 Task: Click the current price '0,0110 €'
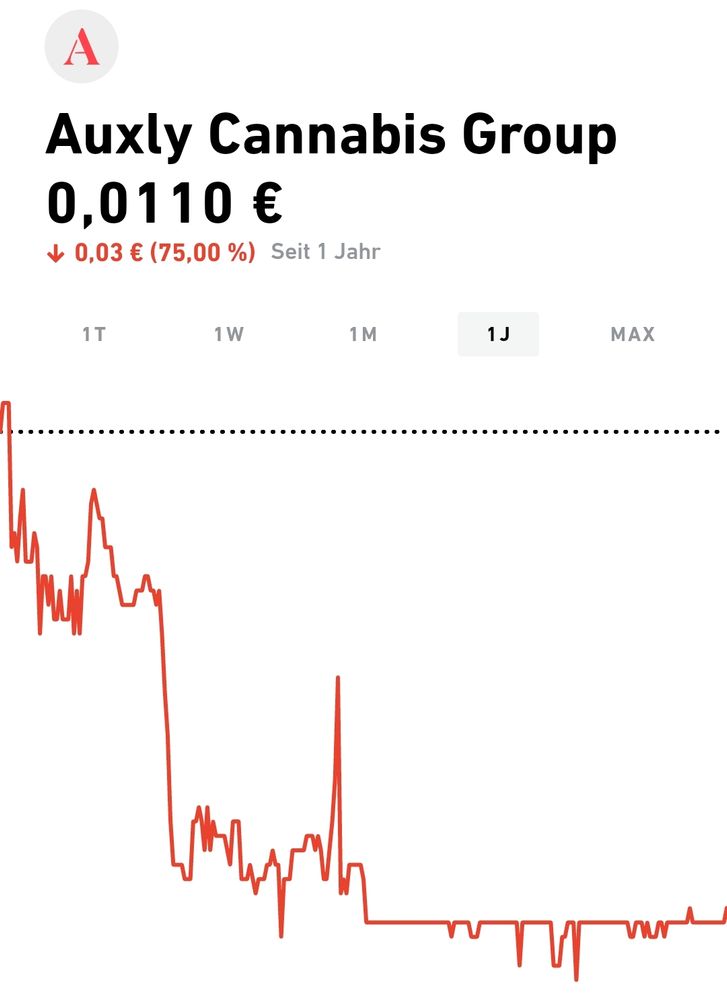click(165, 203)
